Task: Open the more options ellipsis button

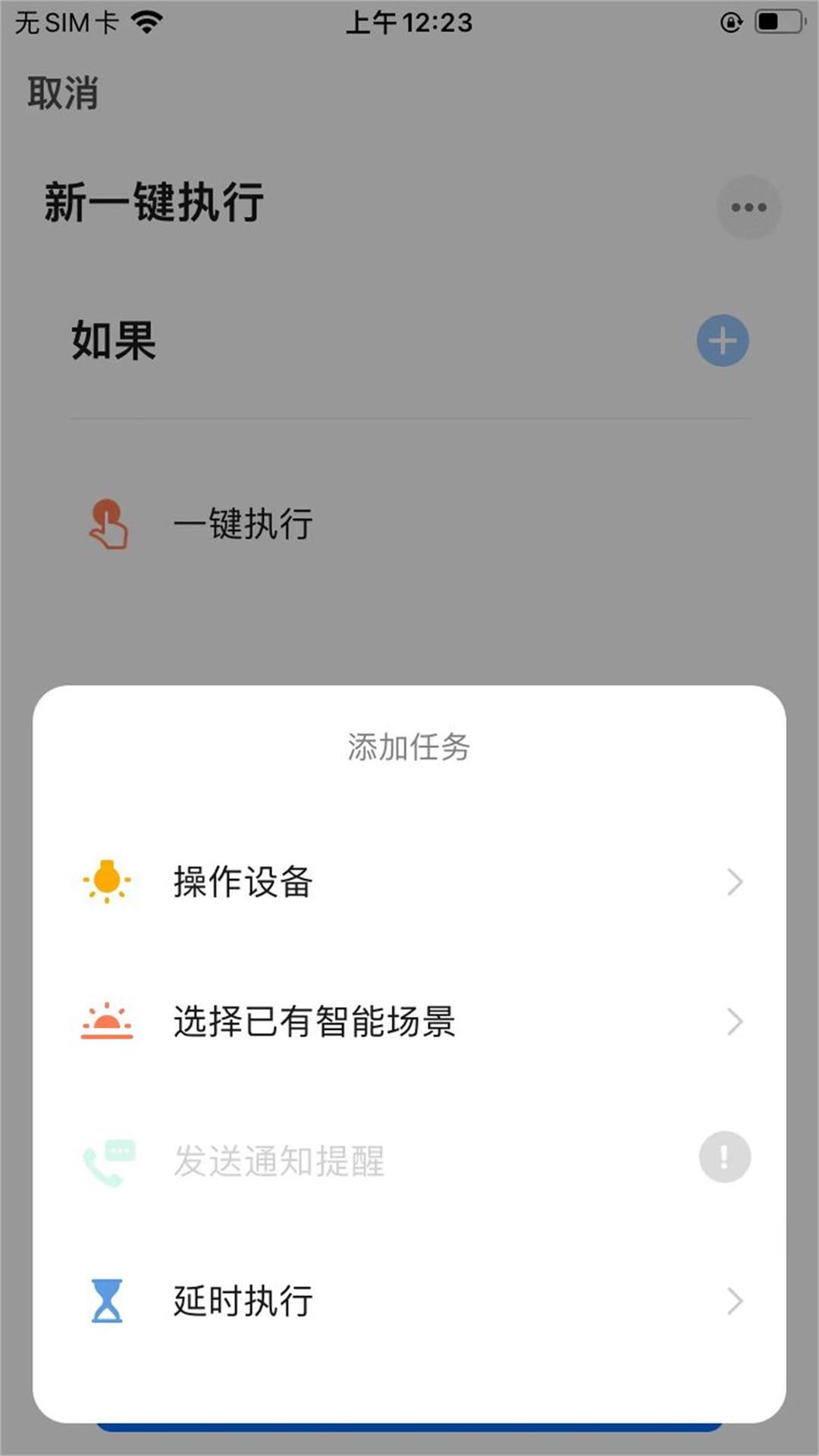Action: click(748, 207)
